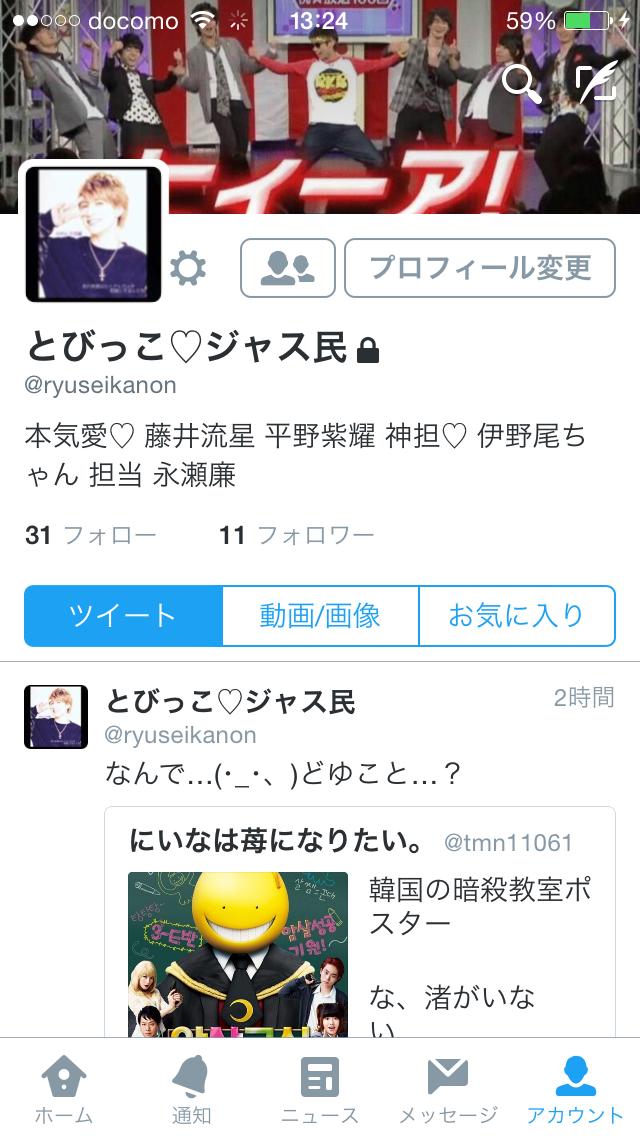The image size is (640, 1136).
Task: View the 31 フォロー list
Action: (91, 536)
